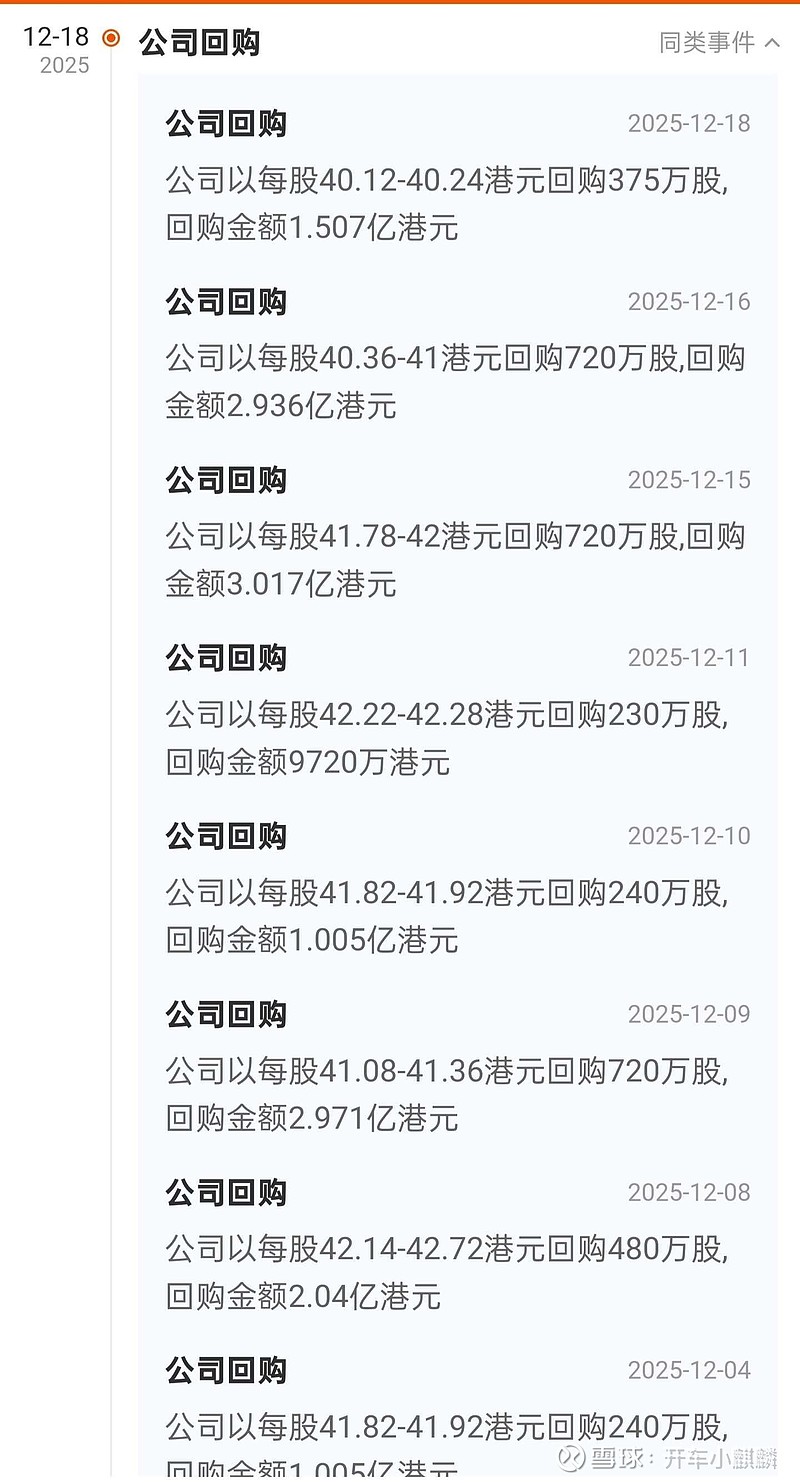This screenshot has width=800, height=1483.
Task: Tap the gray date stamp 2025-12-04
Action: point(688,1370)
